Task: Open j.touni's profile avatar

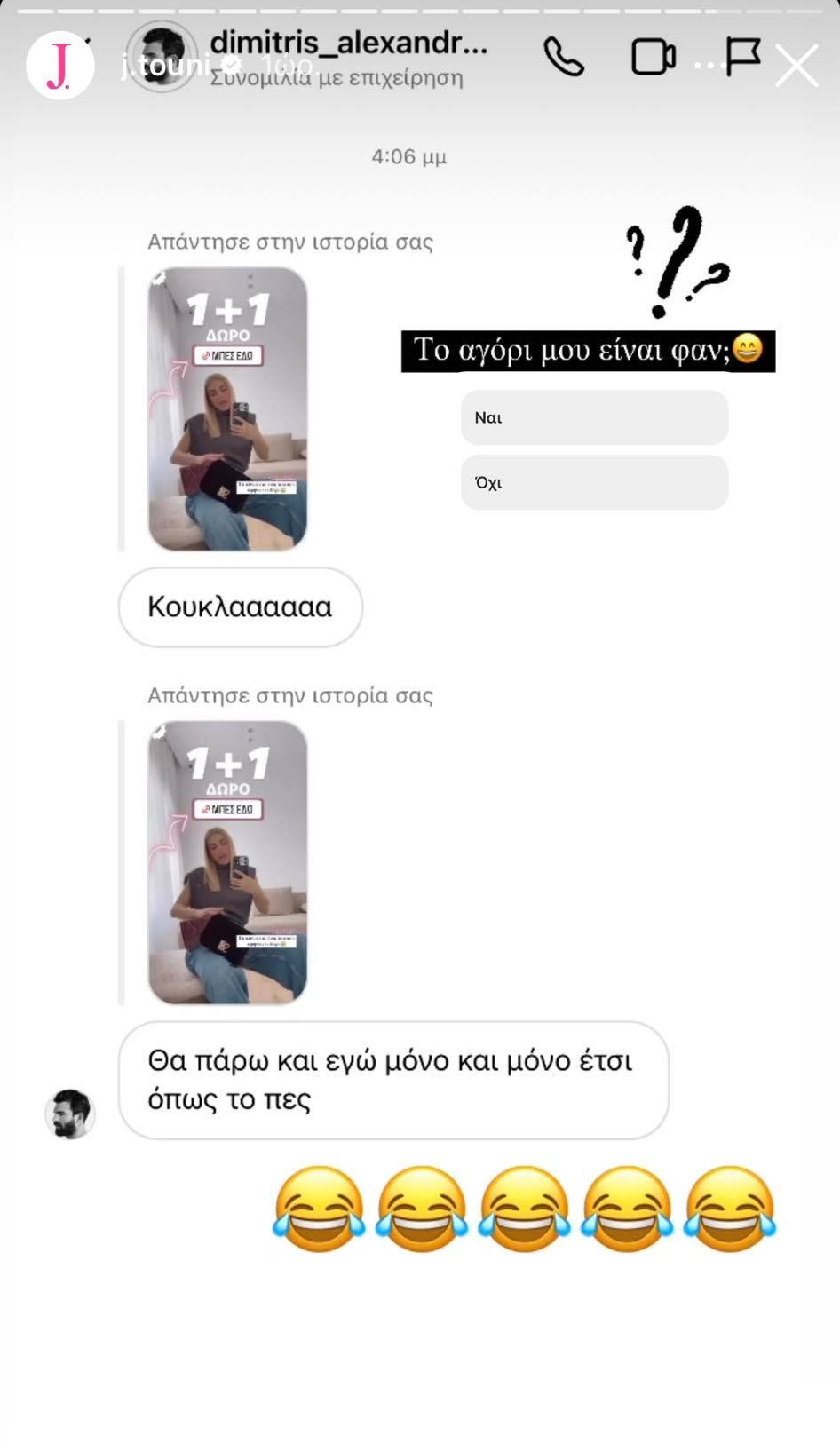Action: click(59, 67)
